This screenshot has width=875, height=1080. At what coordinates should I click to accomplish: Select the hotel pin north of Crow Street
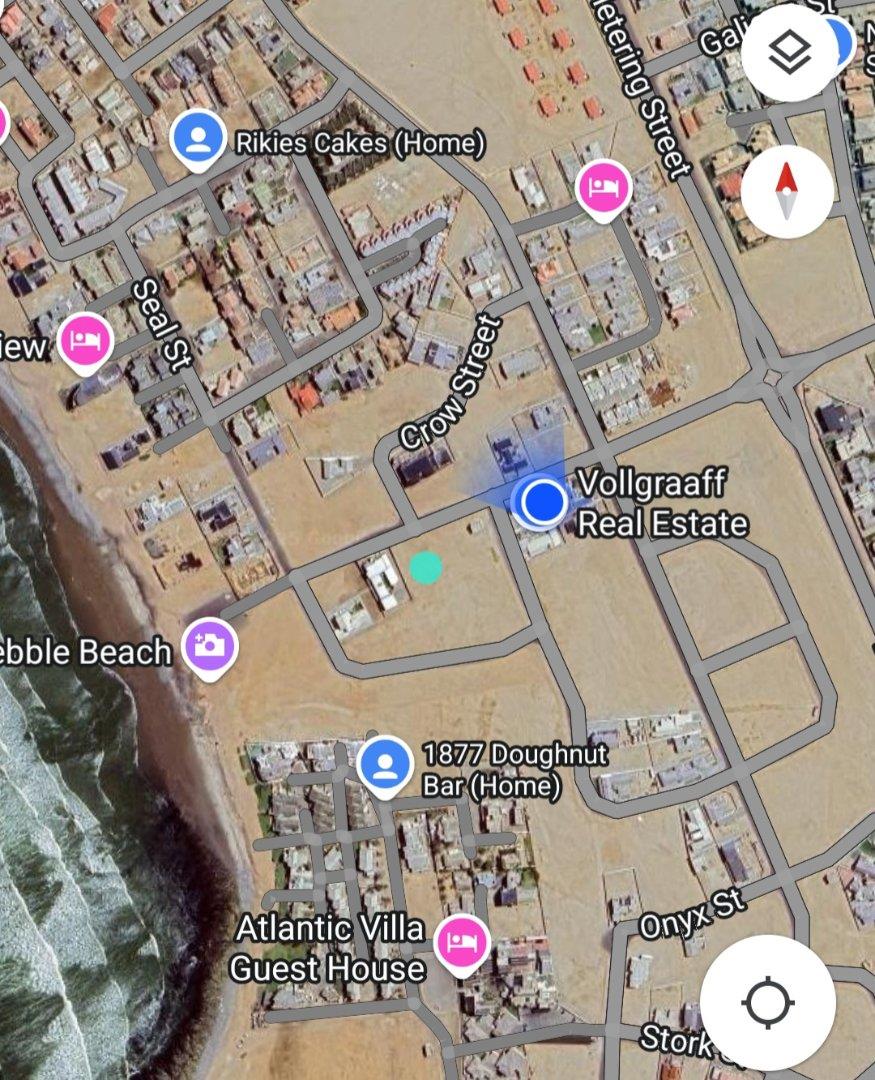[x=604, y=187]
